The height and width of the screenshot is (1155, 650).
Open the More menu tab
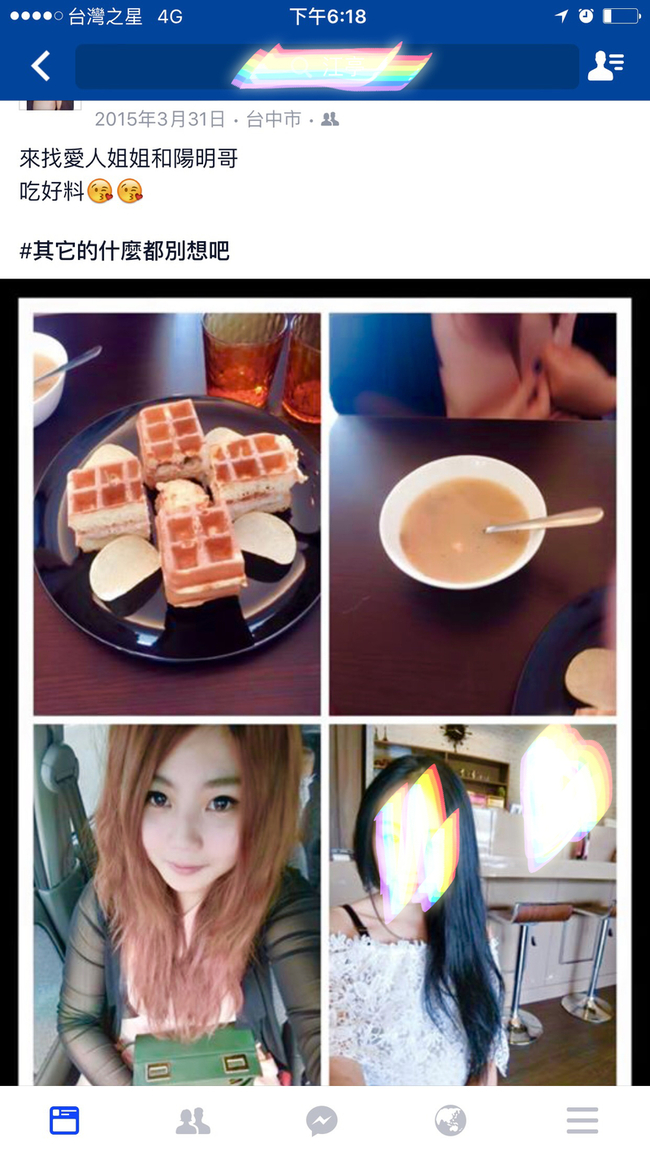(582, 1121)
